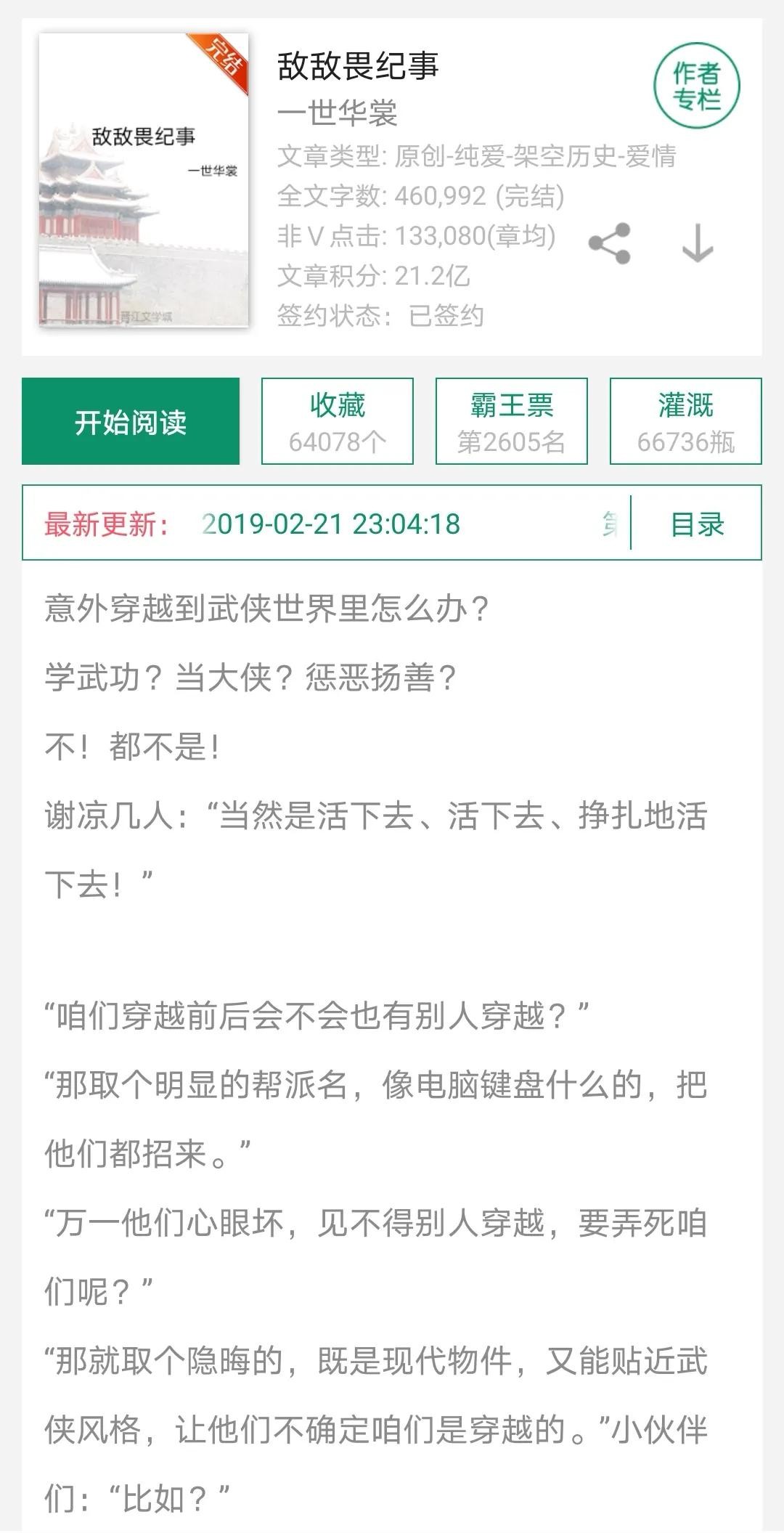Screen dimensions: 784x1533
Task: Open the 霸王票 ranking button
Action: pos(512,421)
